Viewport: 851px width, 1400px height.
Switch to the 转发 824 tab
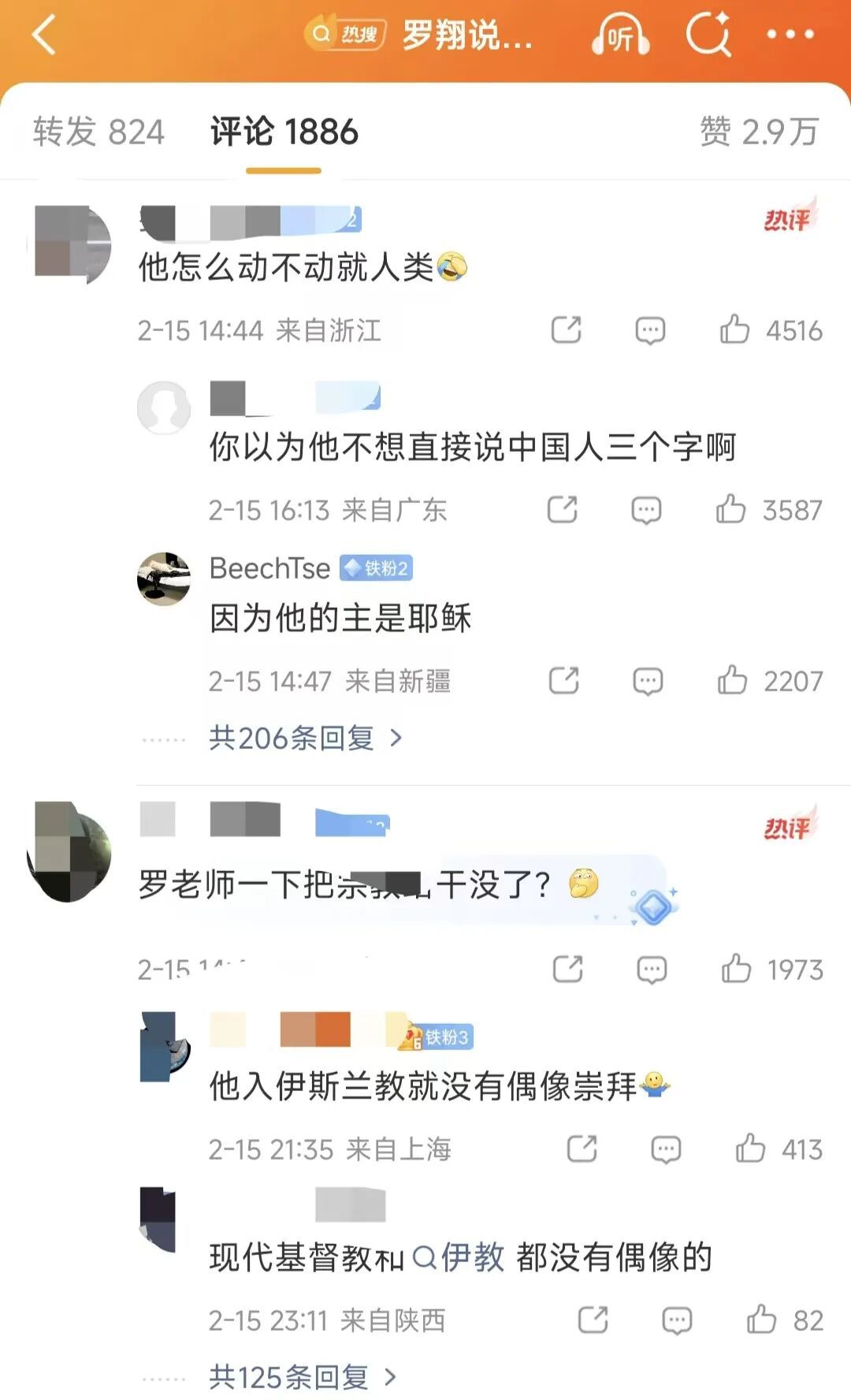point(98,132)
